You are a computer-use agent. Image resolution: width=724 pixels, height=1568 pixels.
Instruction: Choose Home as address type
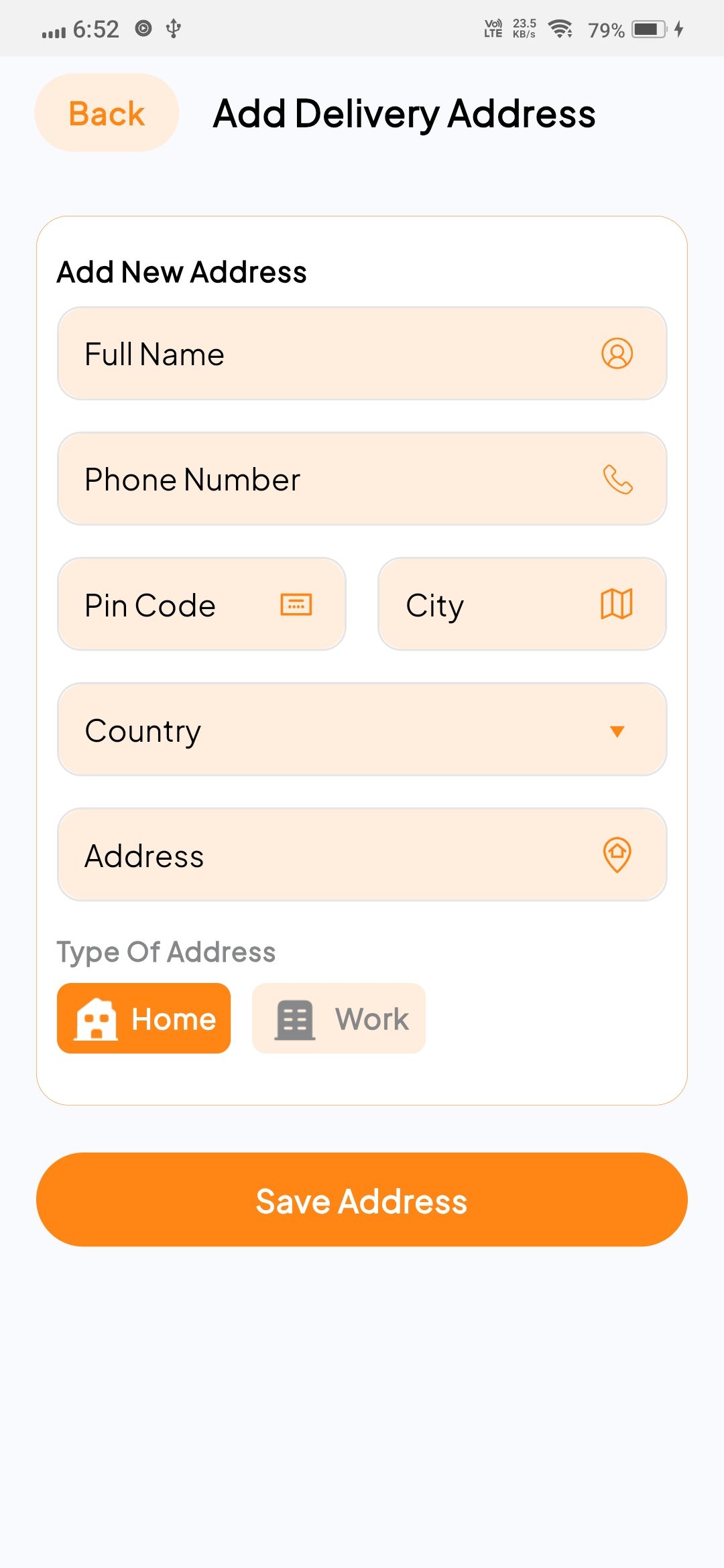(144, 1019)
